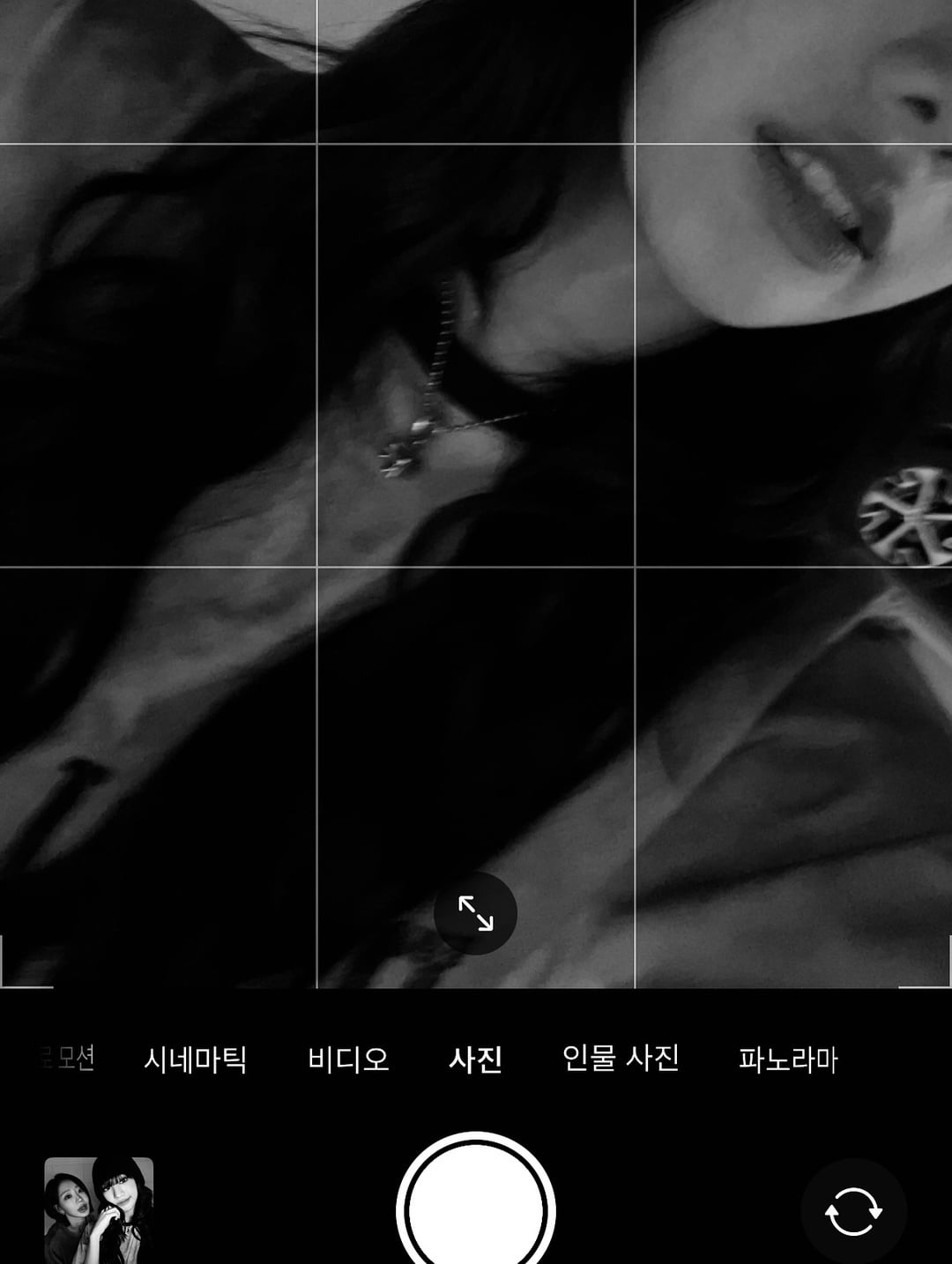Screen dimensions: 952x1264
Task: Open the last captured photo thumbnail
Action: [99, 1209]
